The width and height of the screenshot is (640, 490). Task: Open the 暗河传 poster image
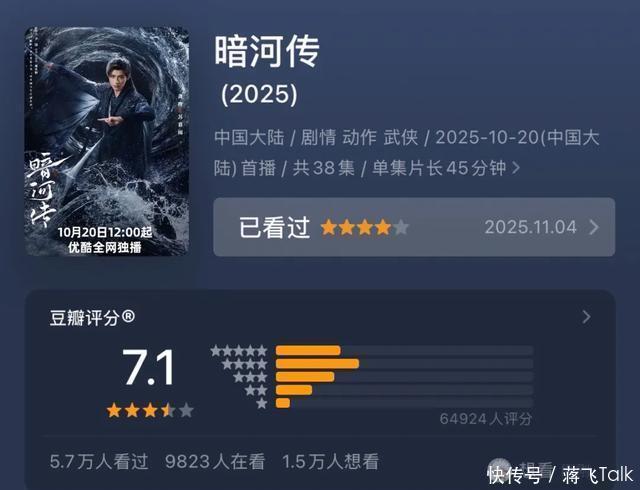pos(106,141)
